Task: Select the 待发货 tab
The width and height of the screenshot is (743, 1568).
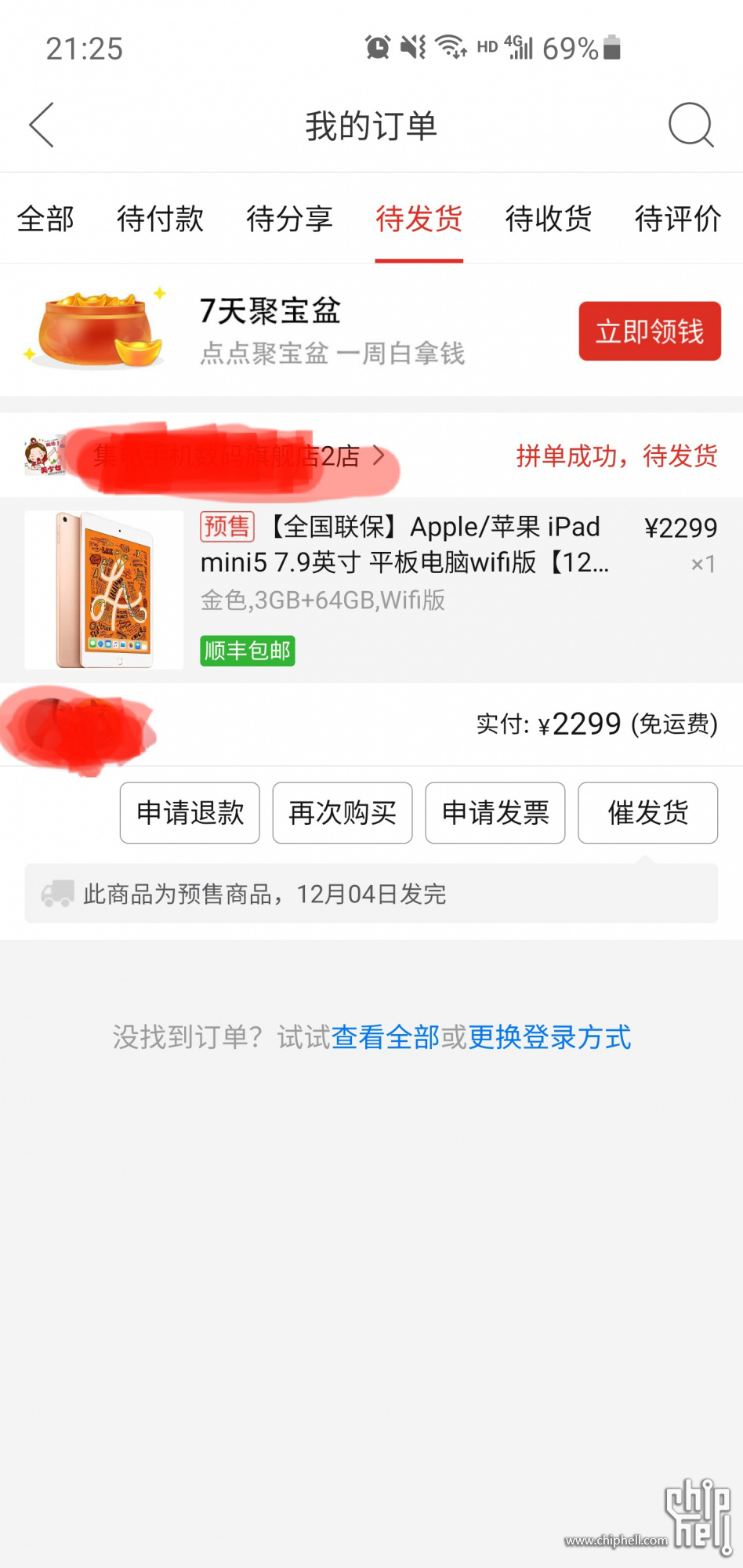Action: tap(419, 219)
